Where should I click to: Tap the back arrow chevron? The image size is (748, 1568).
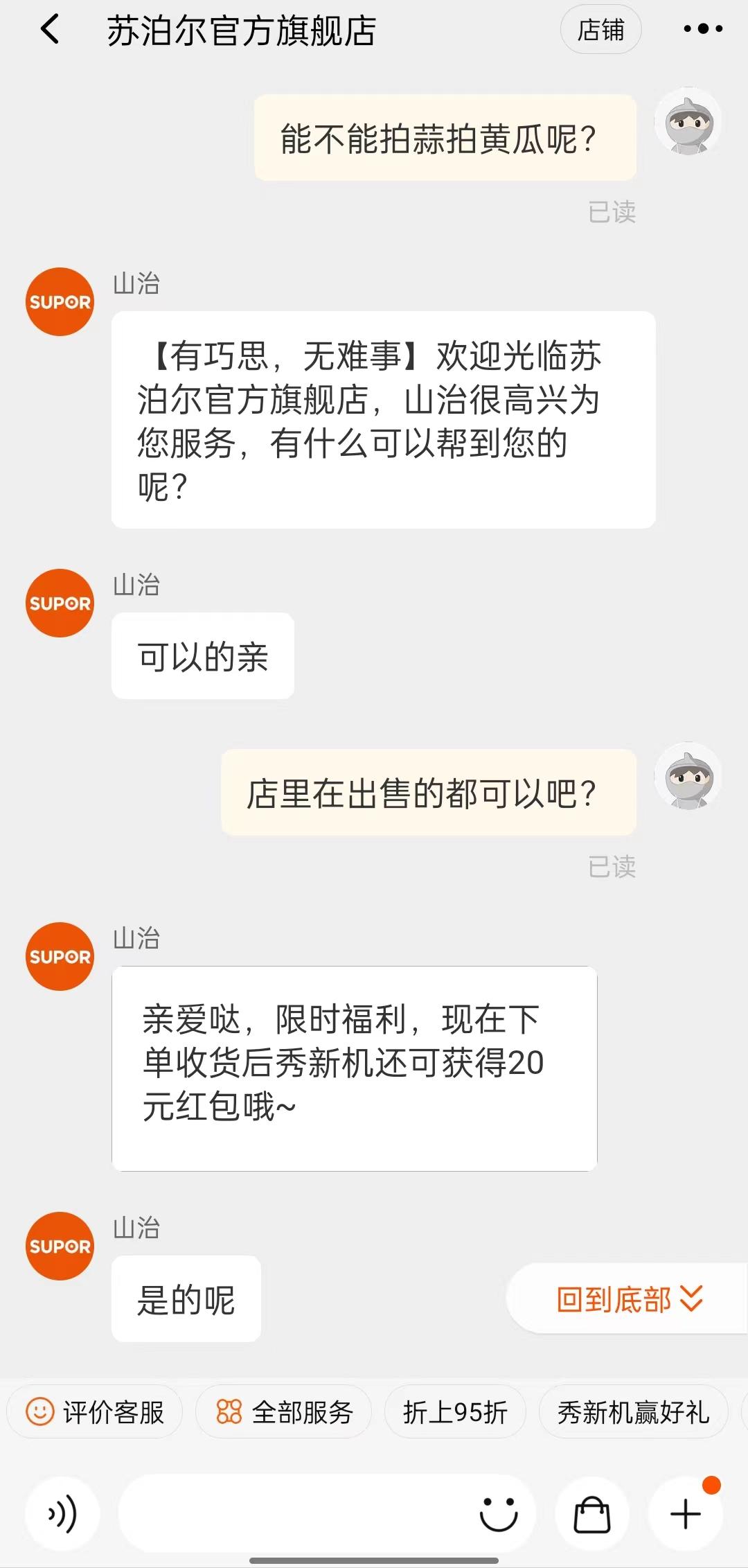coord(48,30)
